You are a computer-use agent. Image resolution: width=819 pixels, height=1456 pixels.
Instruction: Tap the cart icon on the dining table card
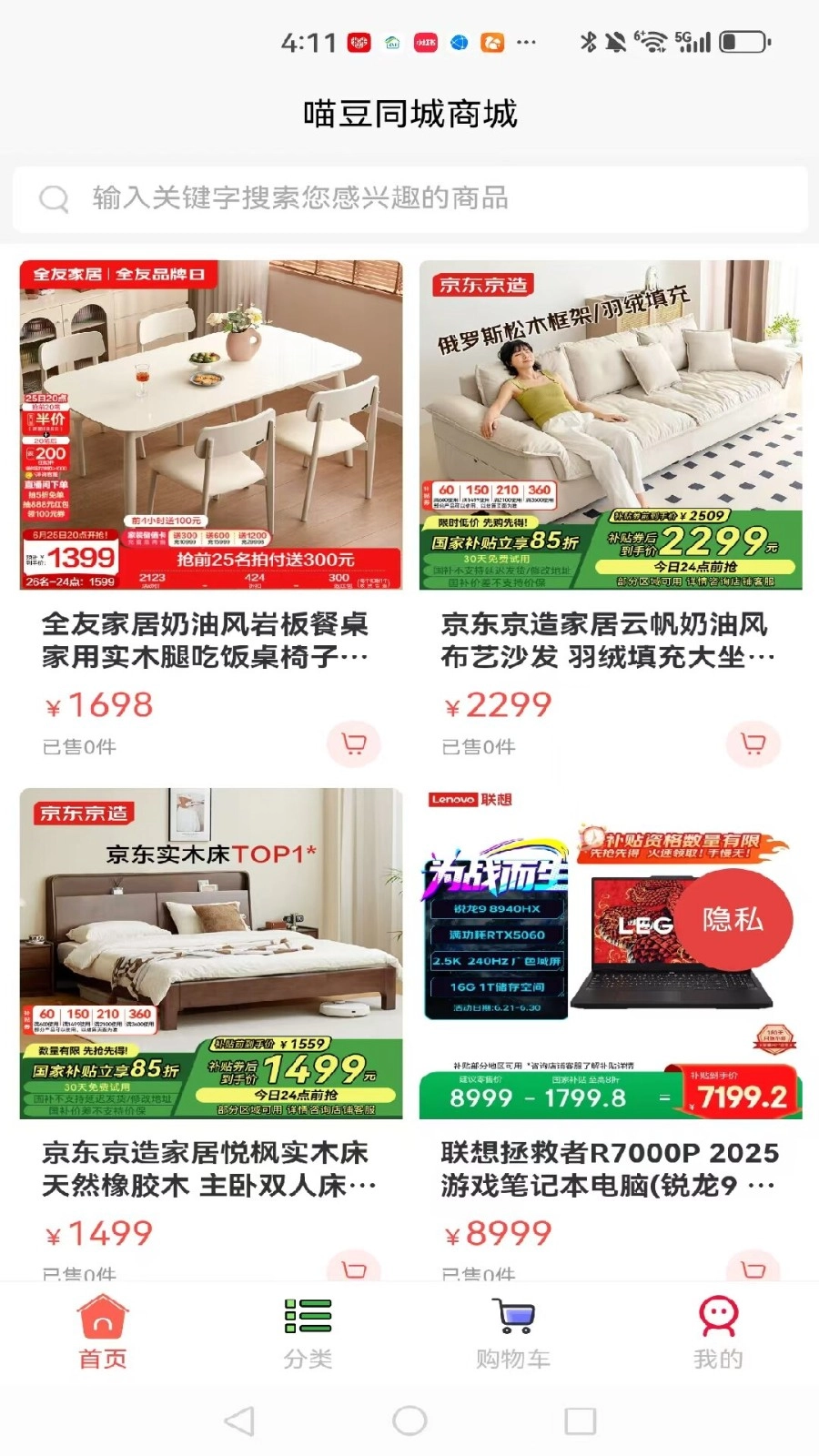(x=353, y=743)
